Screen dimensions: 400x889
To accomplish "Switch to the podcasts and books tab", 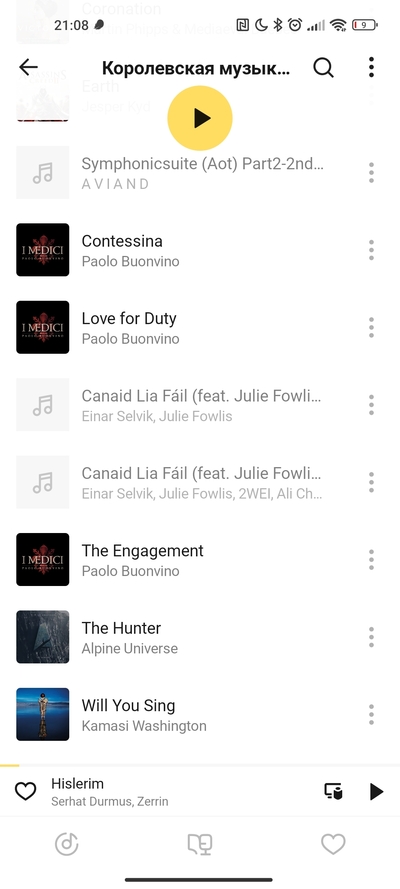I will click(200, 844).
